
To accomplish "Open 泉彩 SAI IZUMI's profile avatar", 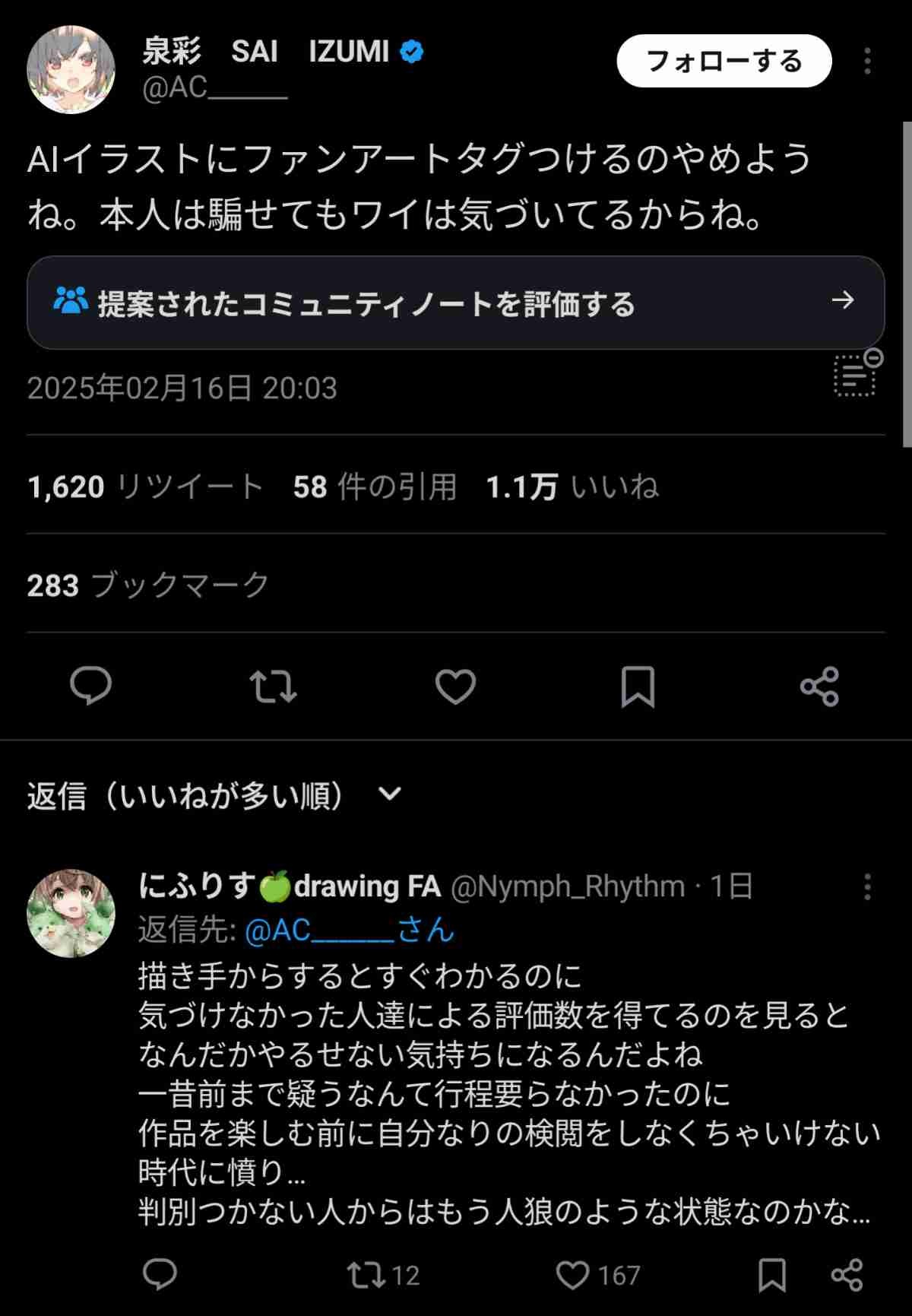I will click(71, 69).
